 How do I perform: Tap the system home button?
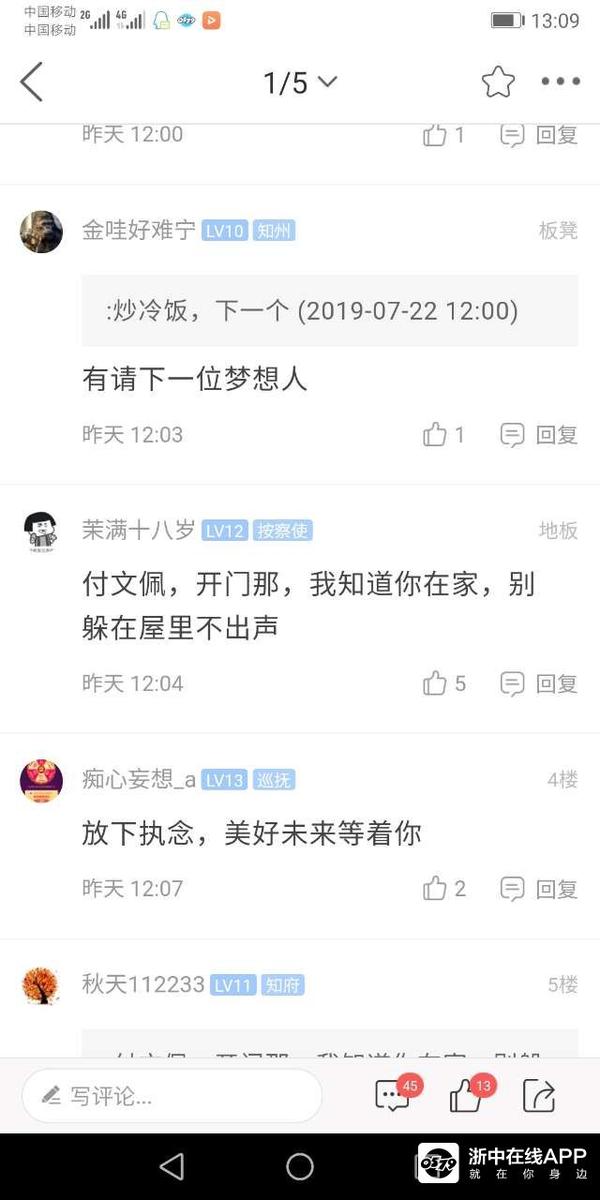pyautogui.click(x=300, y=1166)
